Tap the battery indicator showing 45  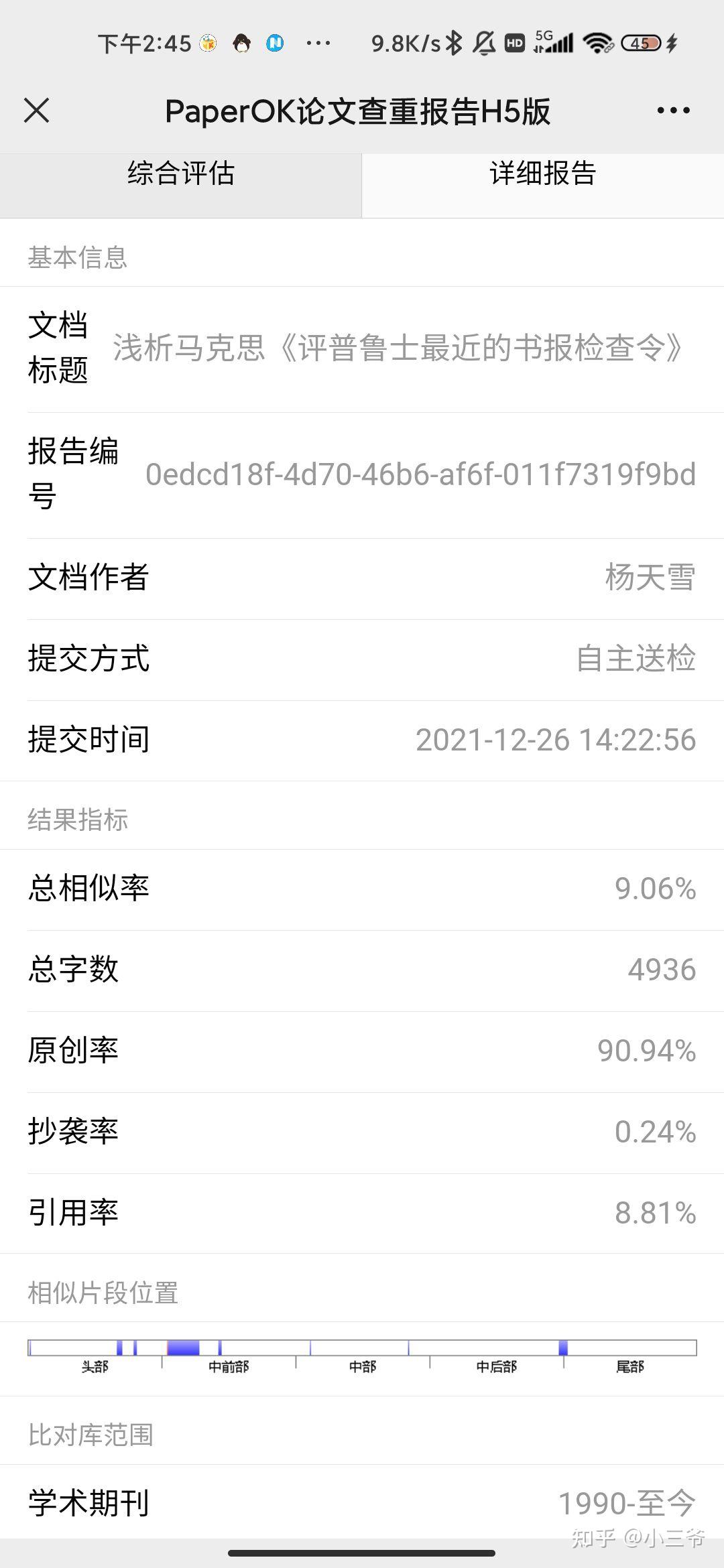pos(643,42)
